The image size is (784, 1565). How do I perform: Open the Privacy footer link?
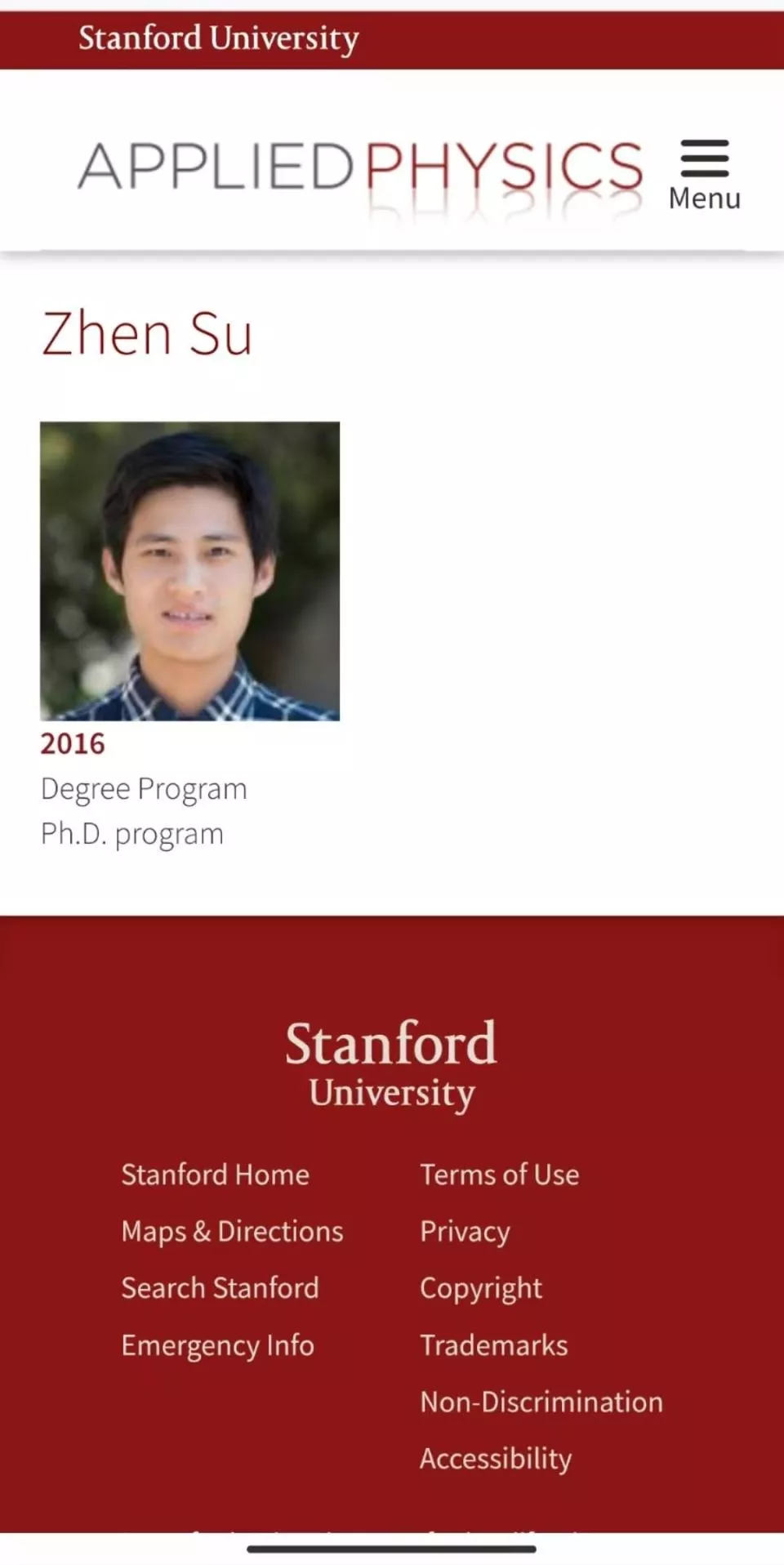coord(465,1231)
